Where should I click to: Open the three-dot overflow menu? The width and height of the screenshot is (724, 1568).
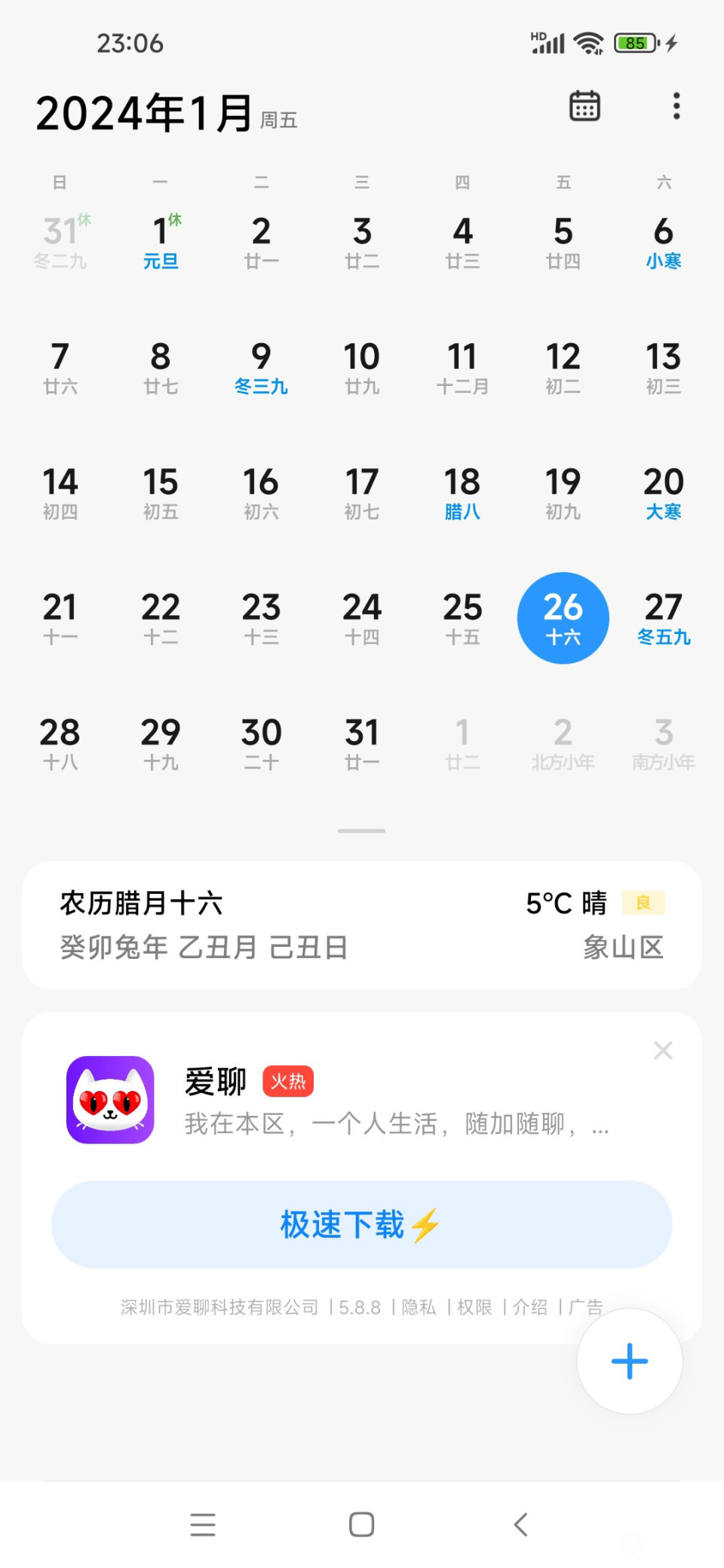pos(676,106)
